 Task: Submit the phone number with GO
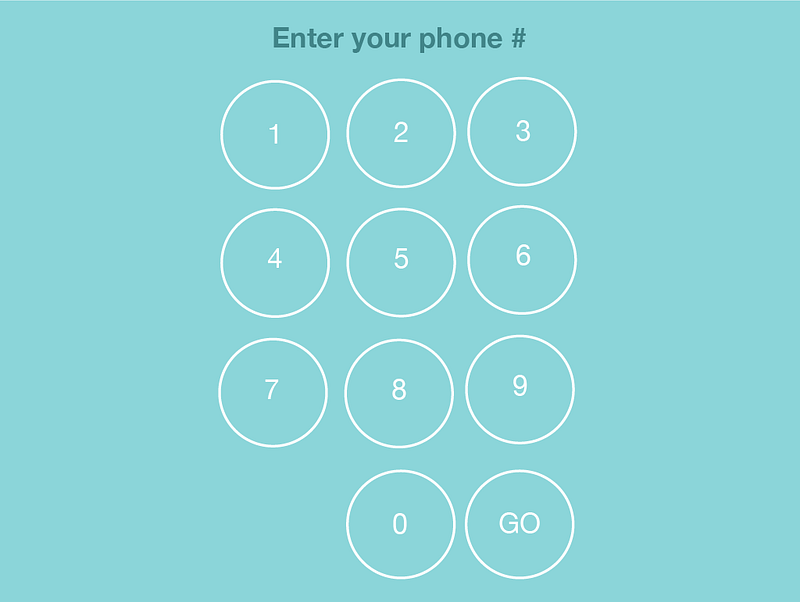(x=520, y=524)
